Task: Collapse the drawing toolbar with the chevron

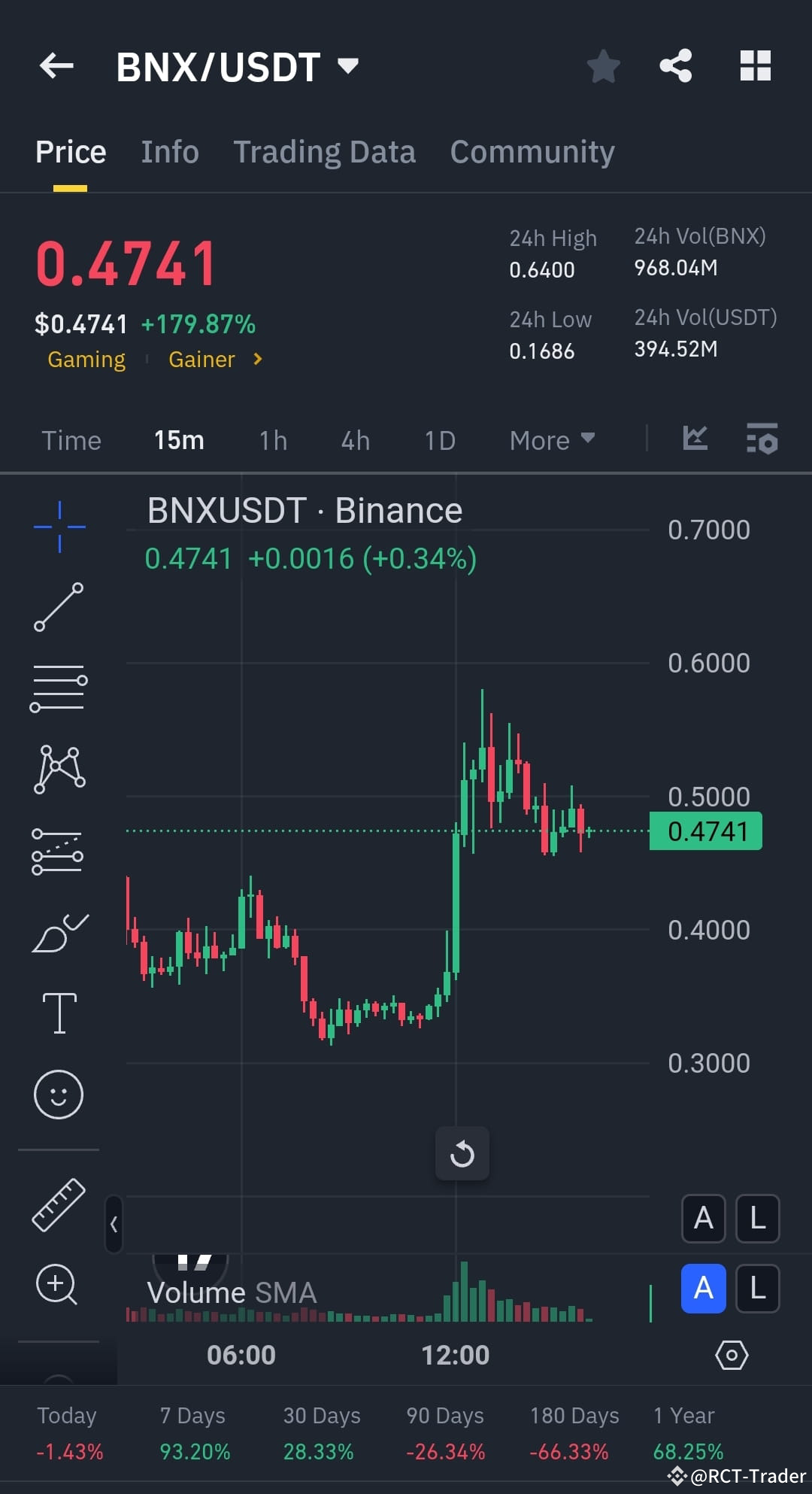Action: [114, 1224]
